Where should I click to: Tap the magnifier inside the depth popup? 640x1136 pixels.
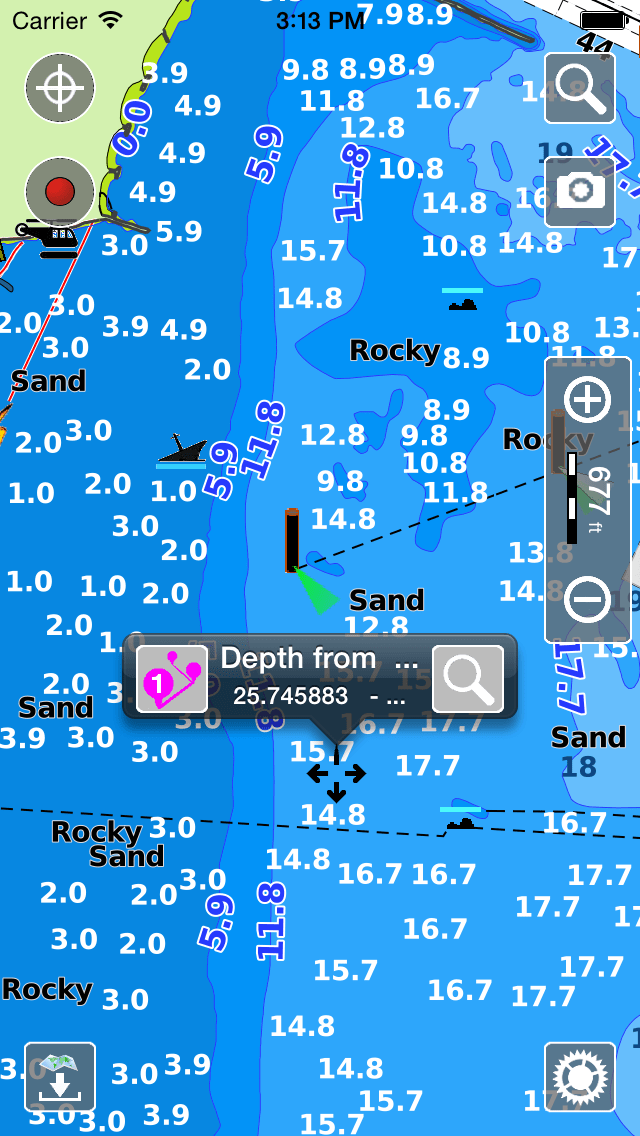(468, 679)
